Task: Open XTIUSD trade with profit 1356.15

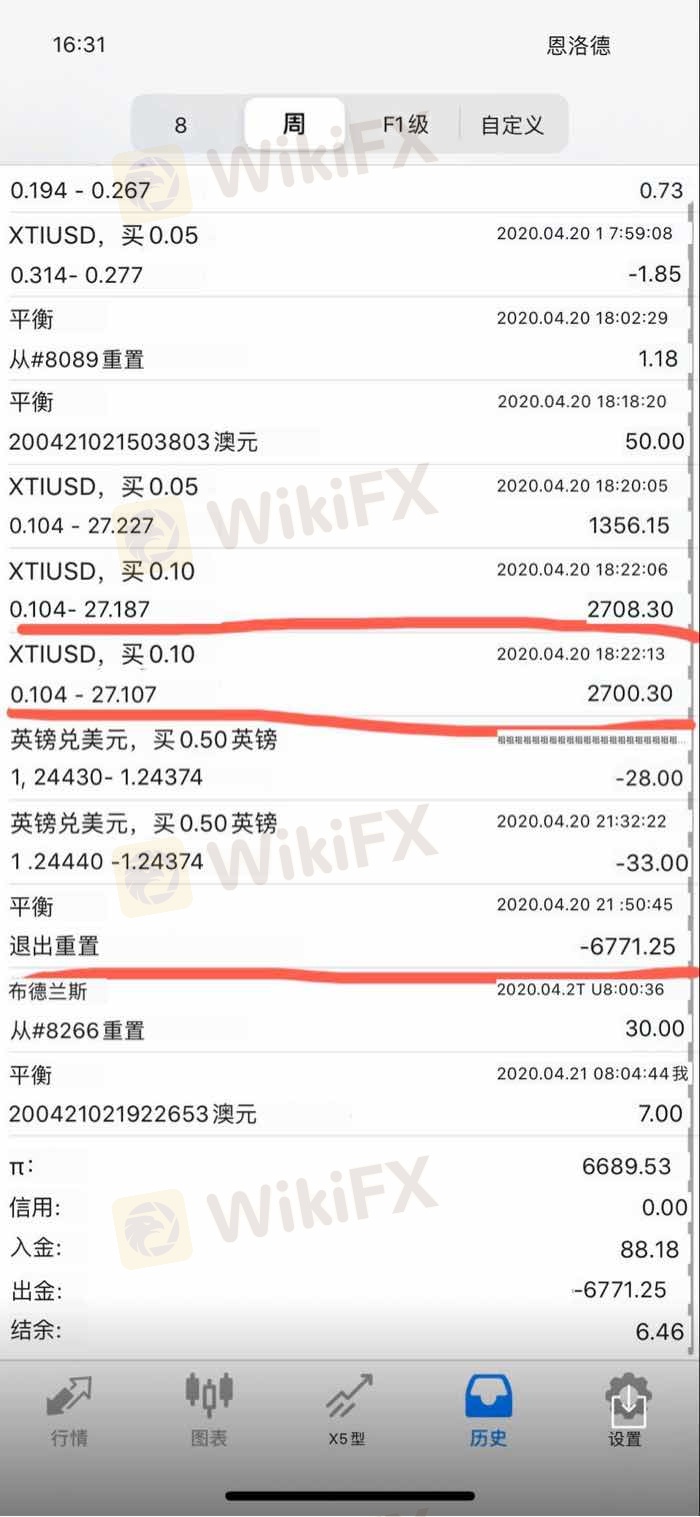Action: pyautogui.click(x=347, y=506)
